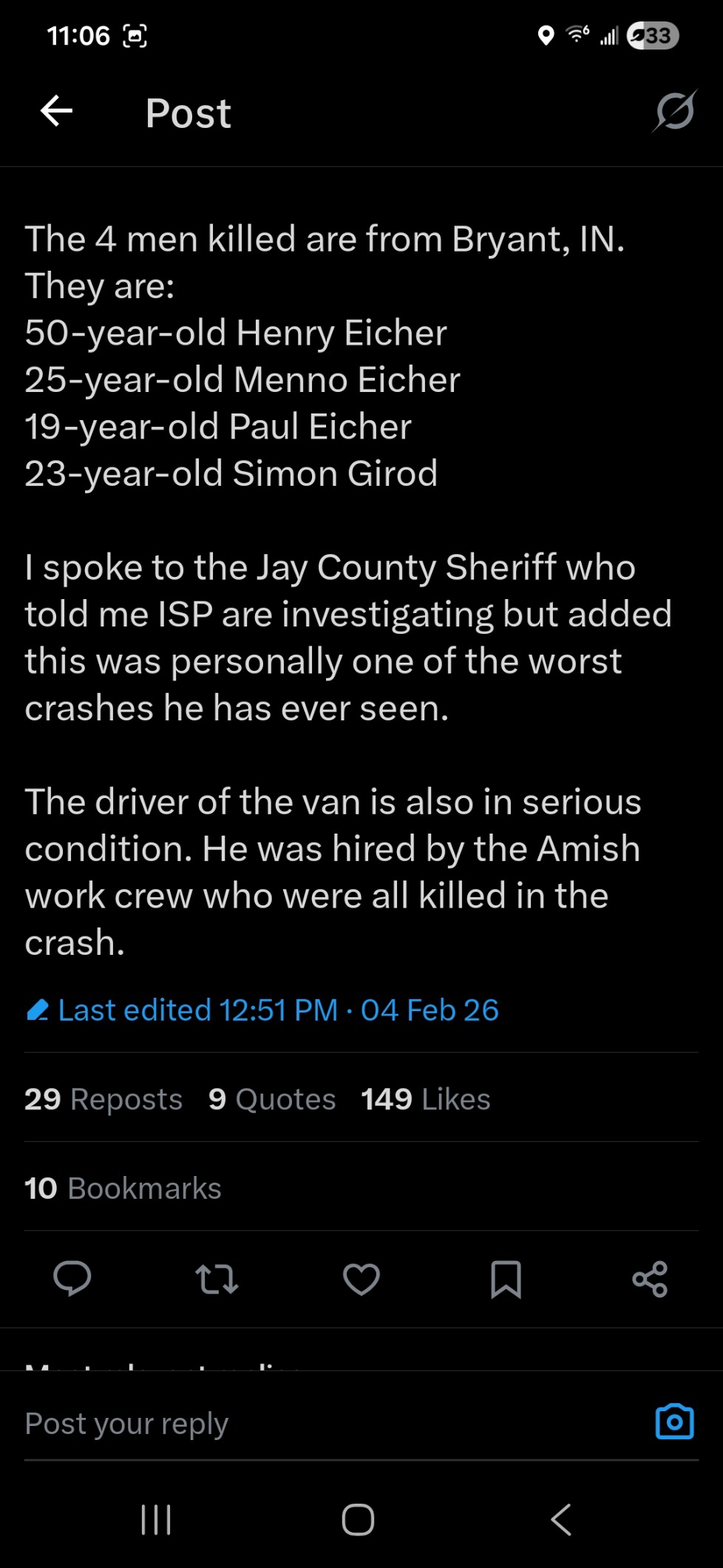Attach a photo using the camera icon
Viewport: 723px width, 1568px height.
pyautogui.click(x=674, y=1422)
